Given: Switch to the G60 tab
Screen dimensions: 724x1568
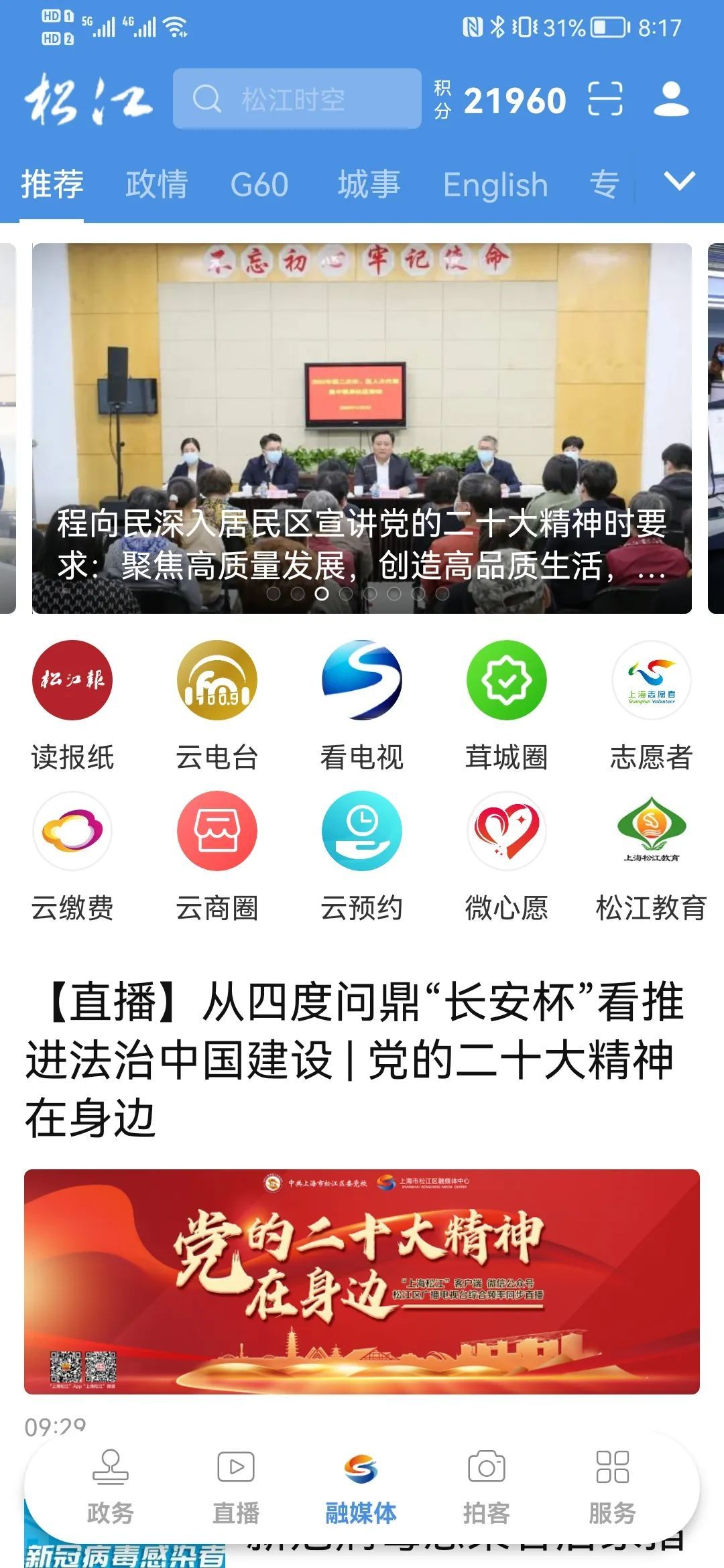Looking at the screenshot, I should (259, 184).
